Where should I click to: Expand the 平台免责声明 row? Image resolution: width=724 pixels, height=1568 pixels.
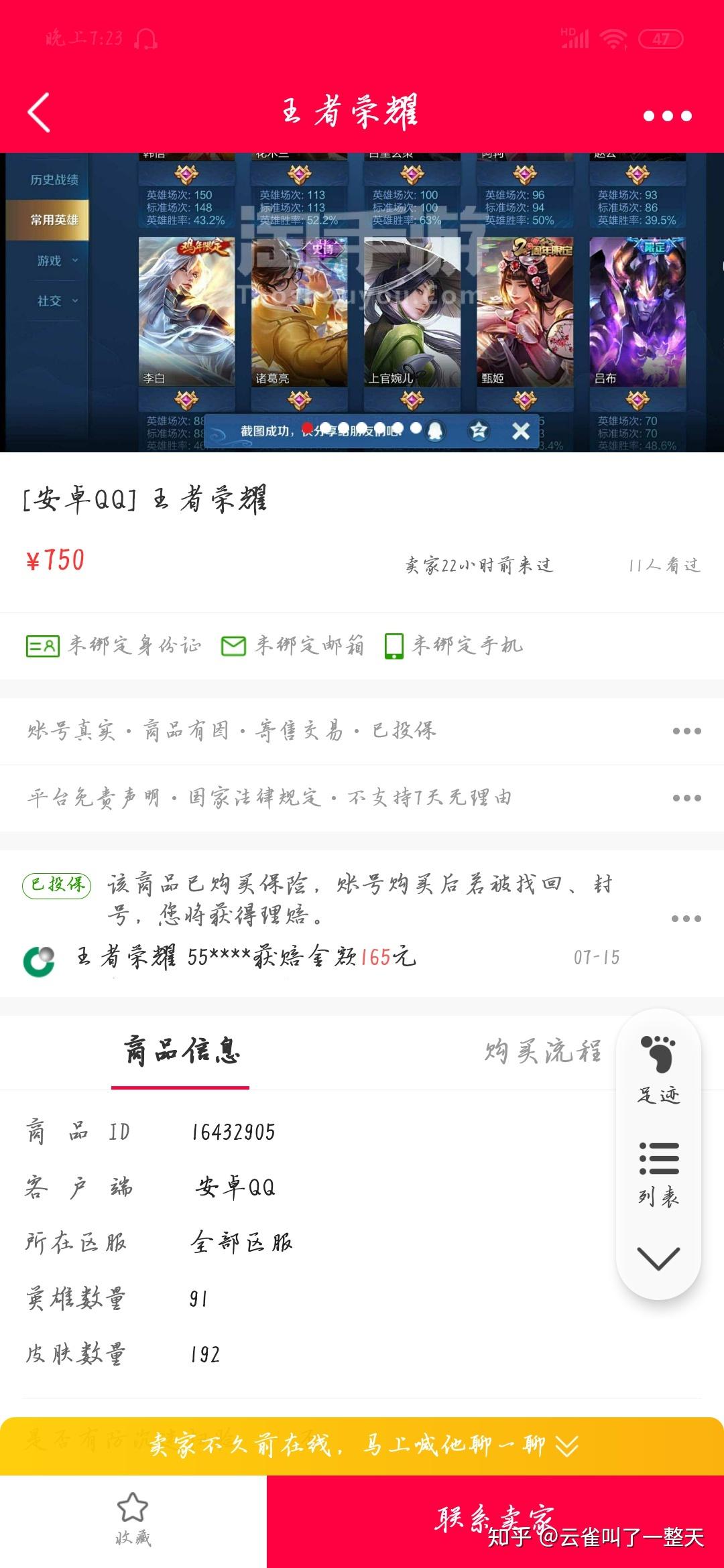(x=686, y=798)
